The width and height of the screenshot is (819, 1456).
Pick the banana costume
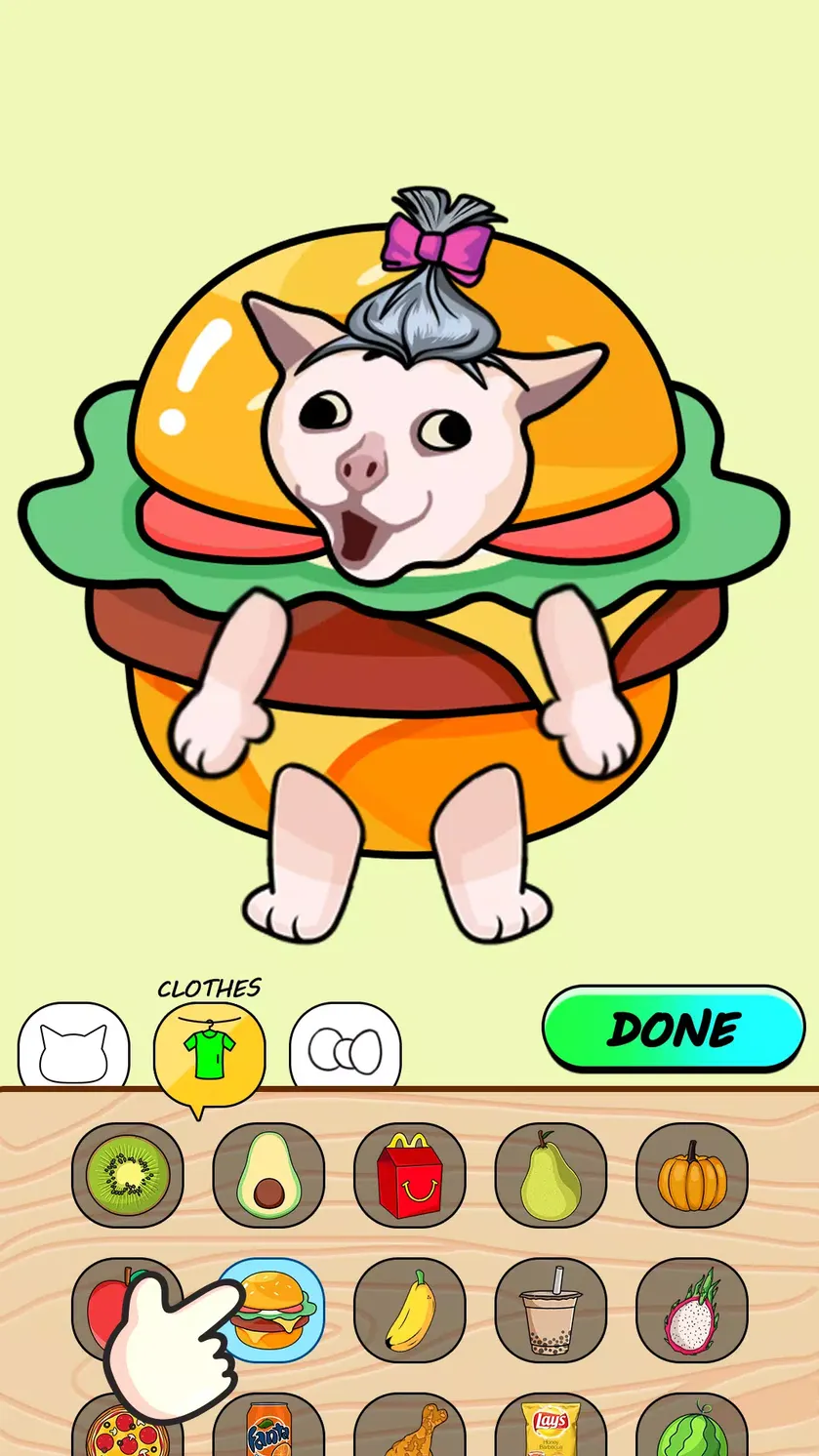[410, 1310]
